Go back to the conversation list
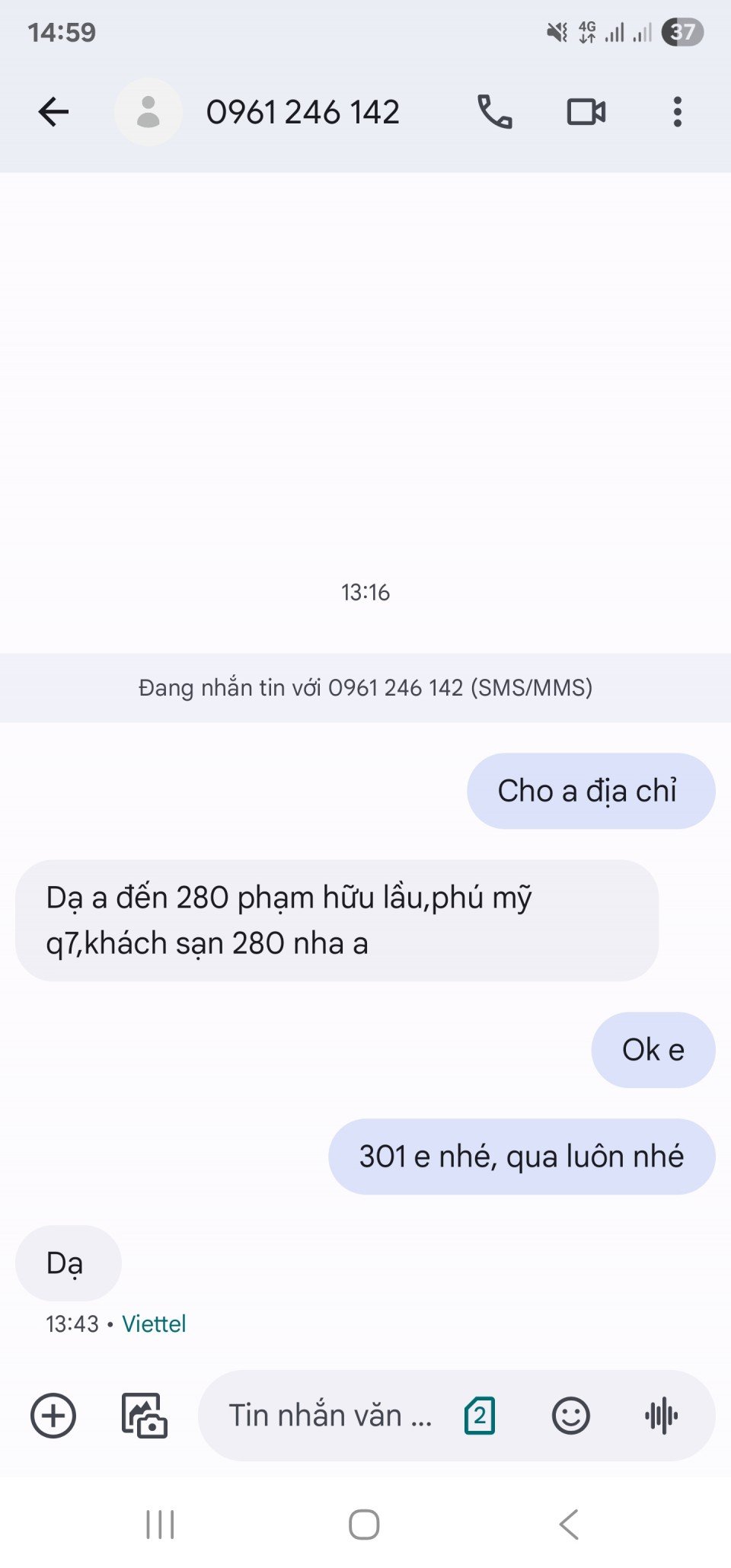The image size is (731, 1568). (53, 112)
